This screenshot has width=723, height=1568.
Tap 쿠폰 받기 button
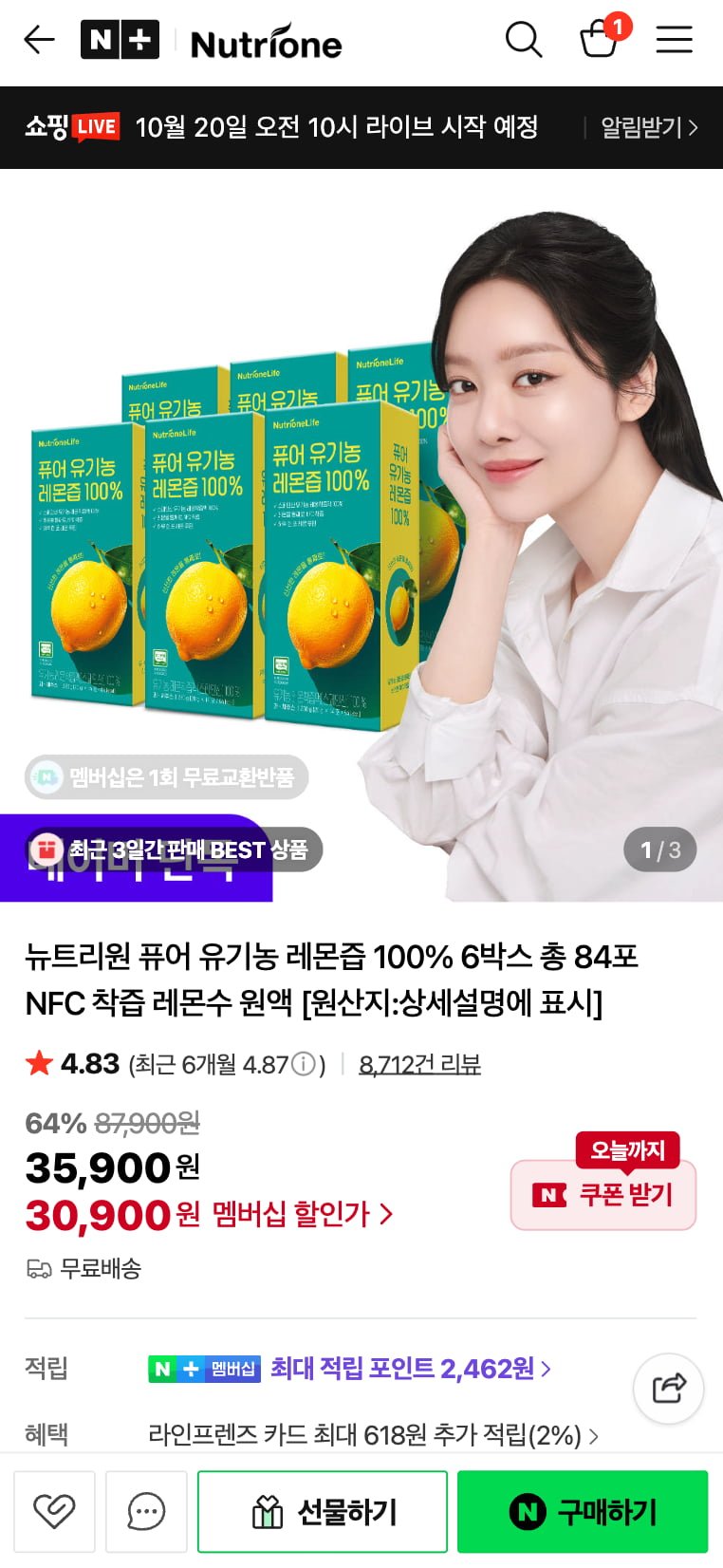click(603, 1195)
